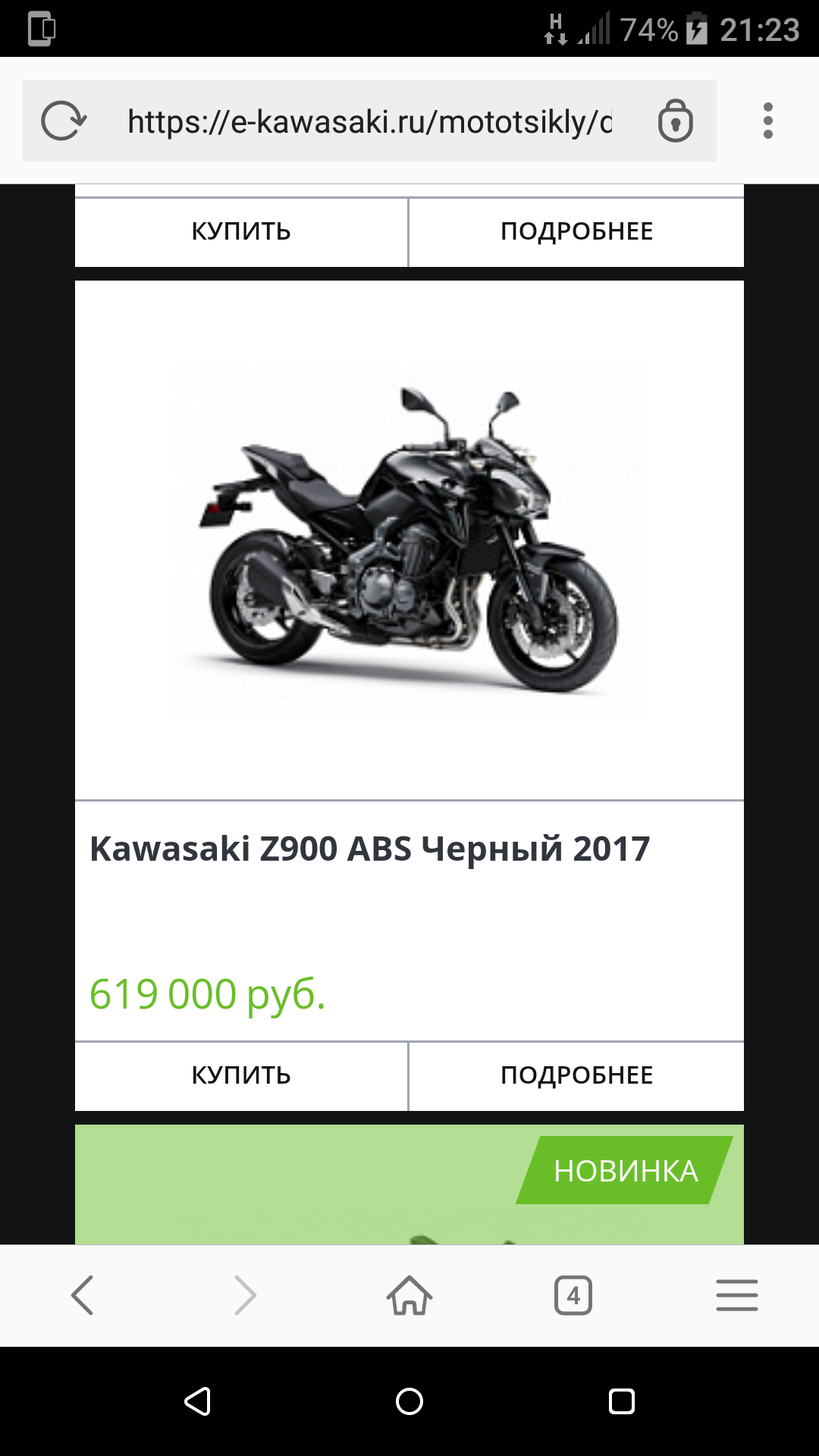Open the tab switcher showing 4 tabs
Screen dimensions: 819x1456
tap(573, 1294)
